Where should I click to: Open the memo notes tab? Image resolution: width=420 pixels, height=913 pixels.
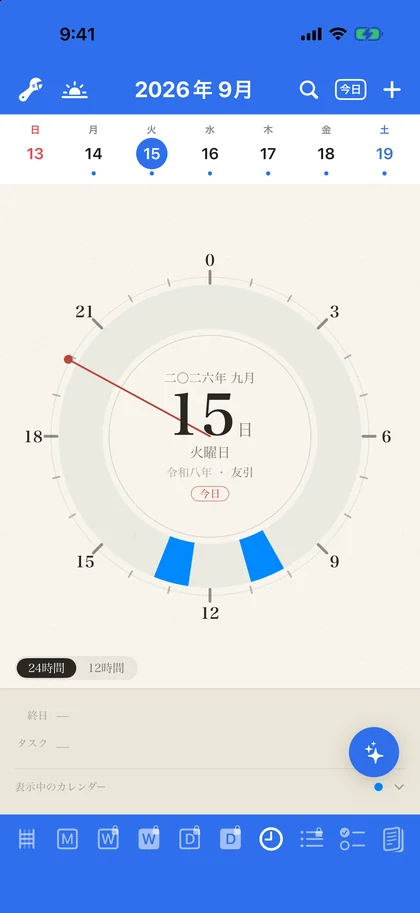393,840
